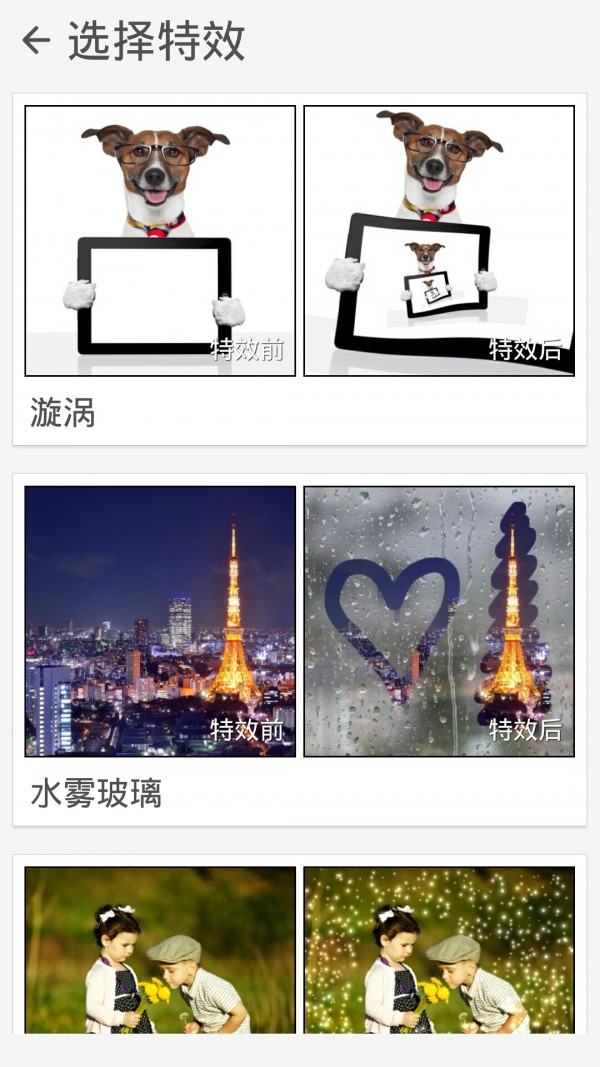This screenshot has width=600, height=1067.
Task: Go back from the 选择特效 screen
Action: (x=36, y=41)
